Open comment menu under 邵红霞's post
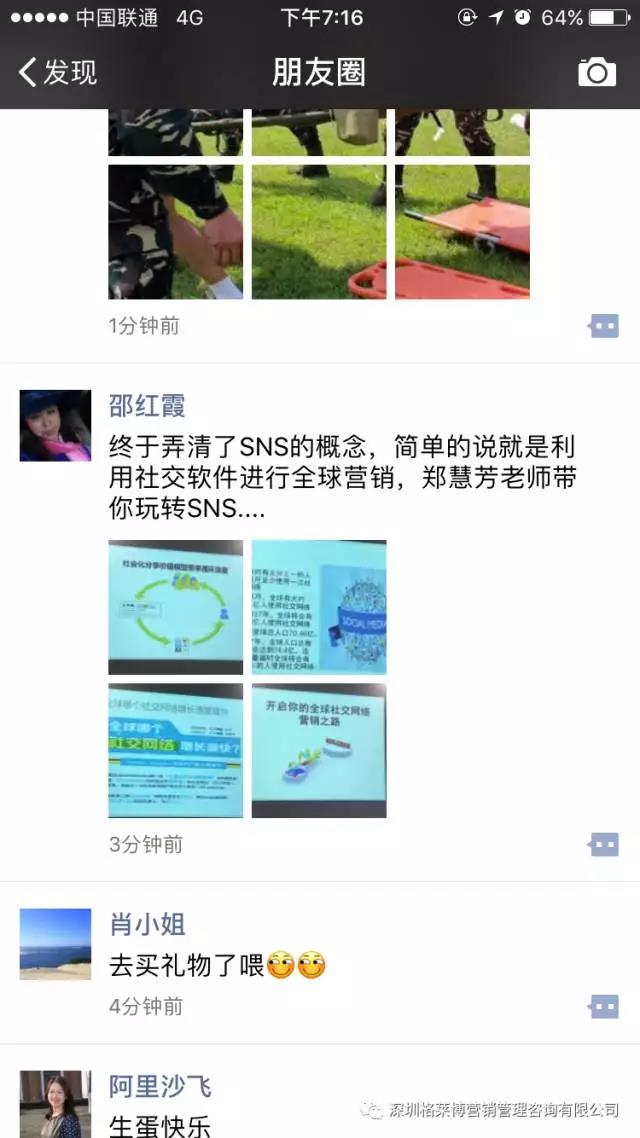 [603, 845]
